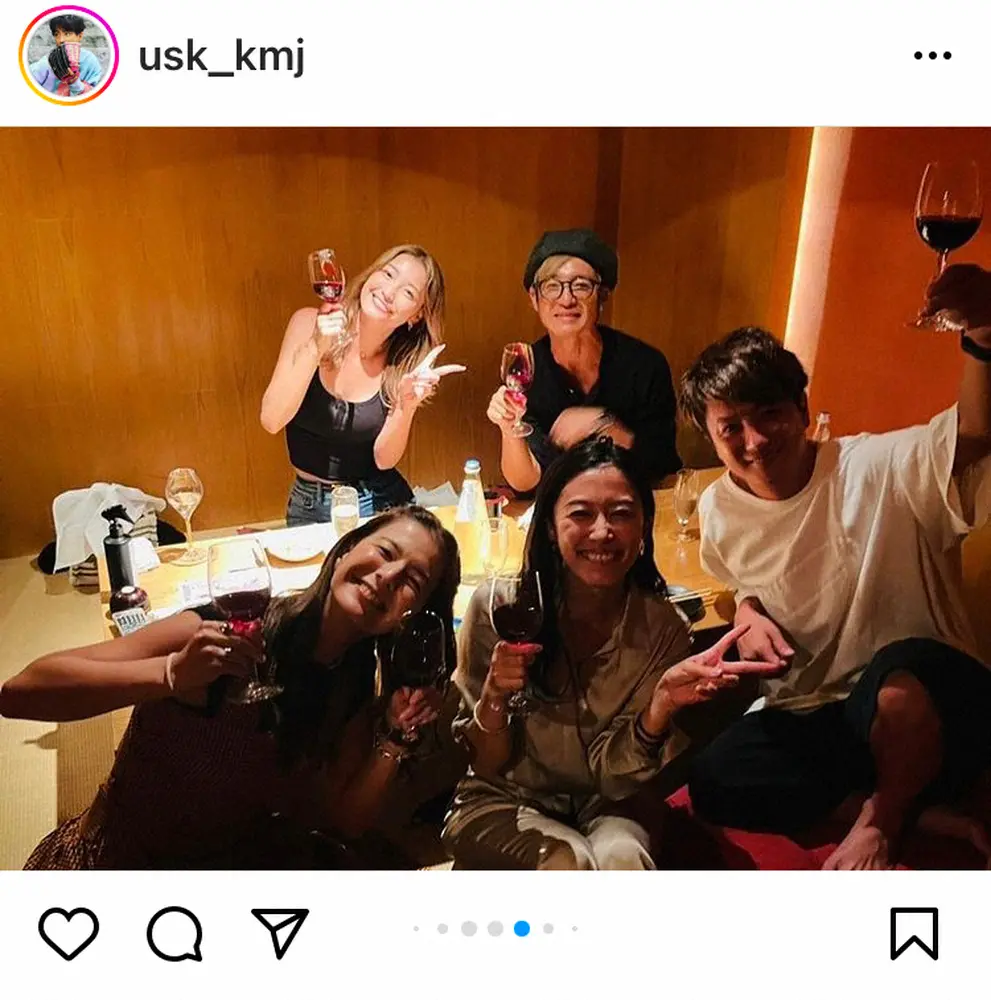Tap the group photo in the post
991x1000 pixels.
495,498
